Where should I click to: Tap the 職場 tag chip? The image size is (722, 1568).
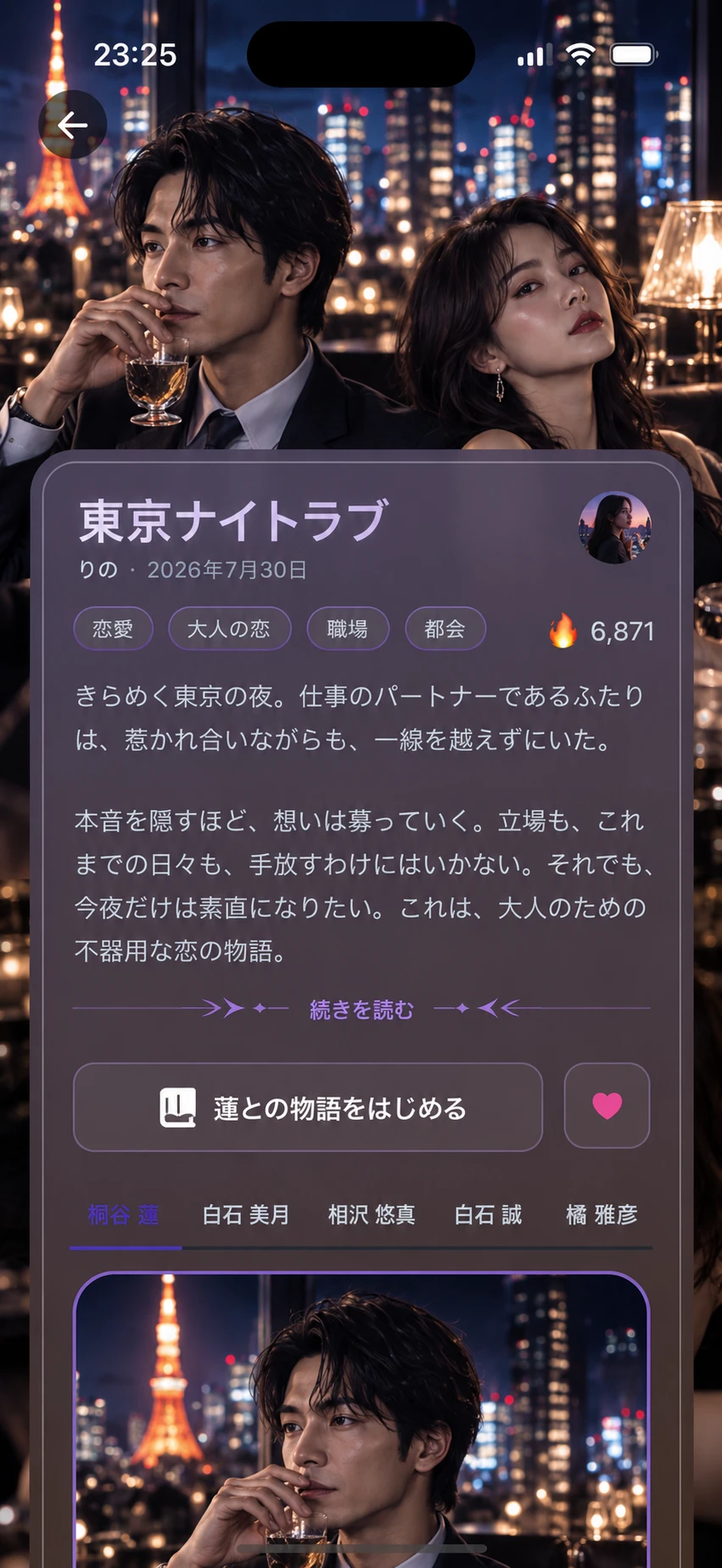(x=348, y=629)
